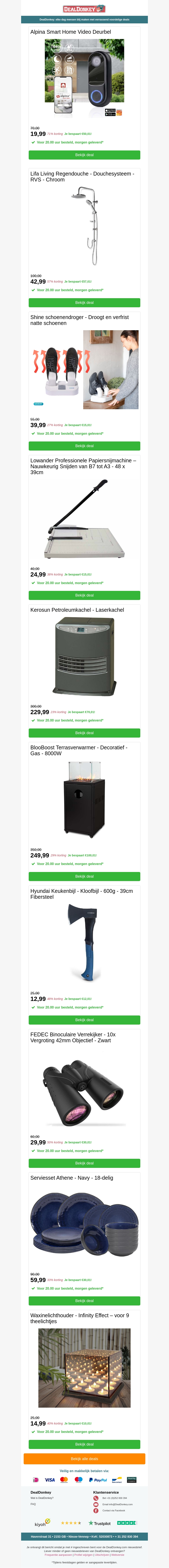
Task: View deal for Serviesset Athene Navy
Action: tap(84, 1301)
